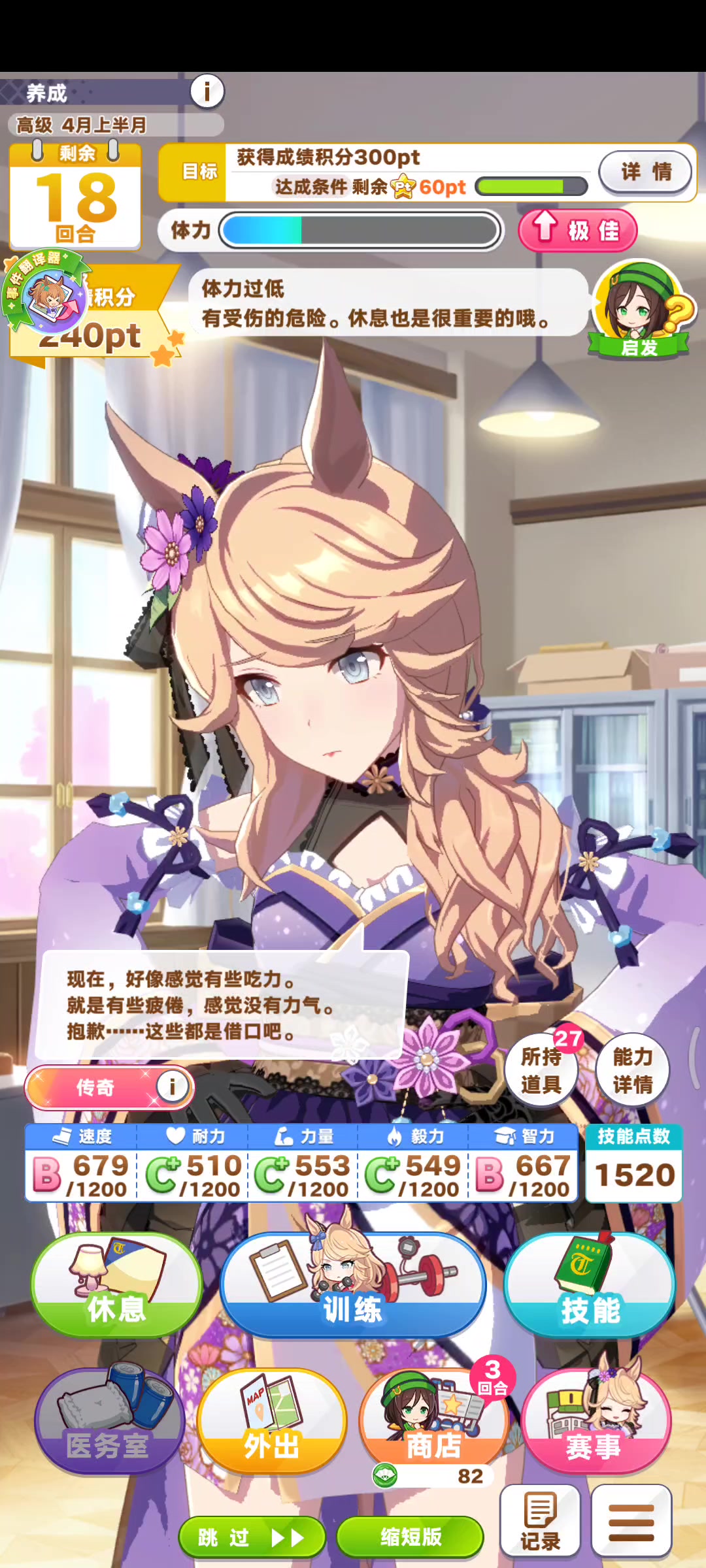
Task: Open the info icon next to 养成
Action: (x=207, y=91)
